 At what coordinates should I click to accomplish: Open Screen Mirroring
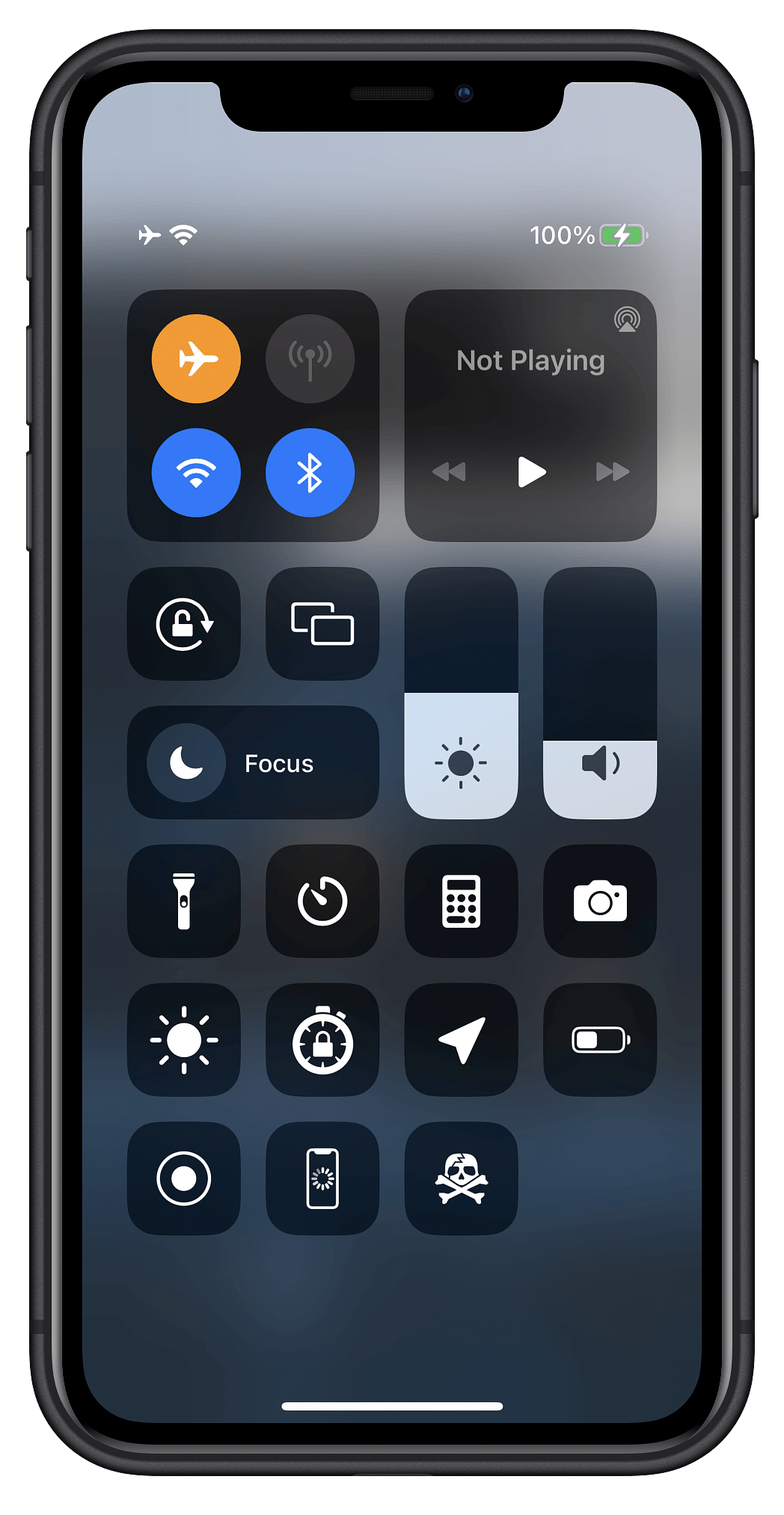pos(322,623)
